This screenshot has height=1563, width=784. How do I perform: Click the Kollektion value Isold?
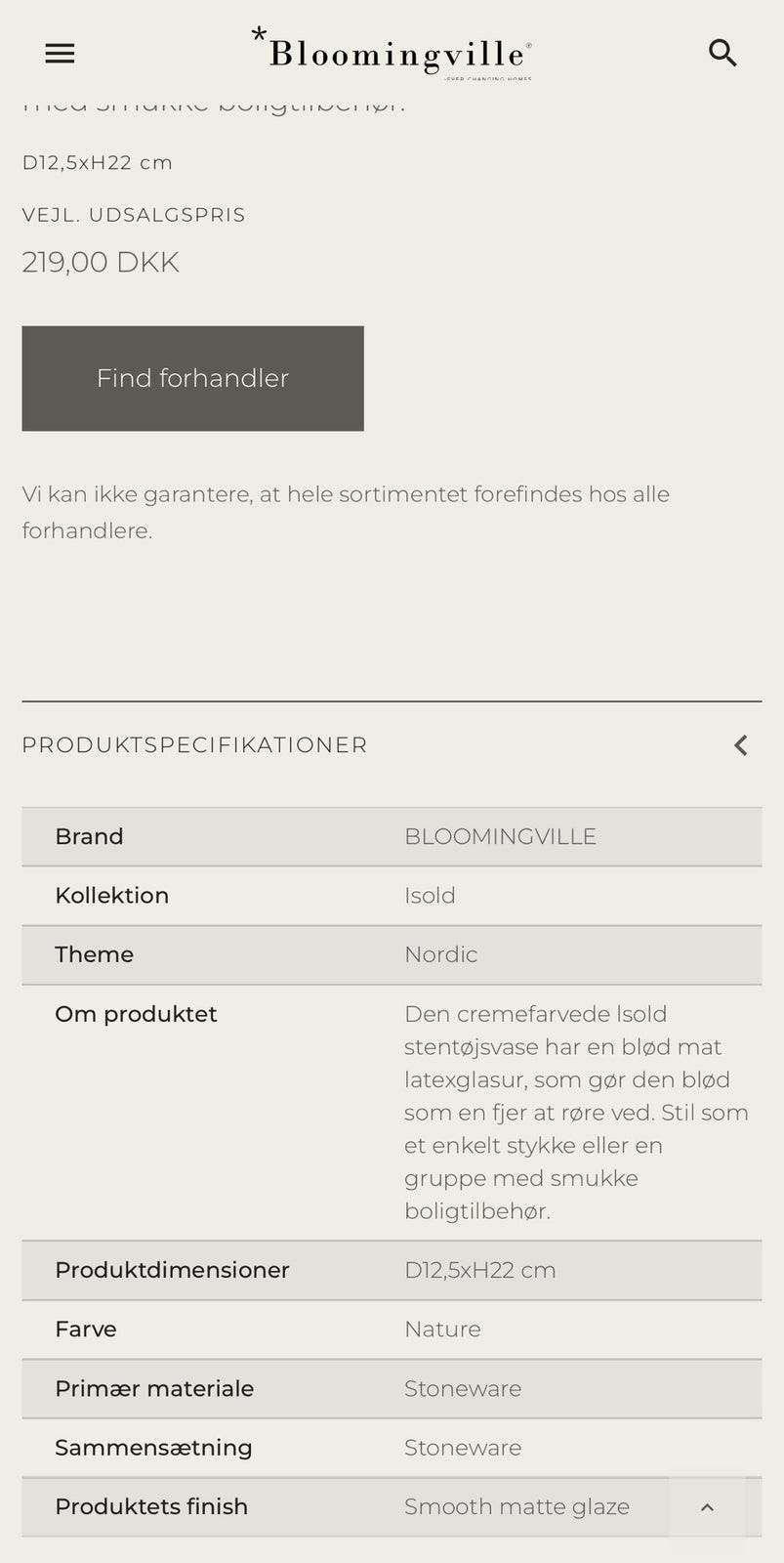pos(430,896)
